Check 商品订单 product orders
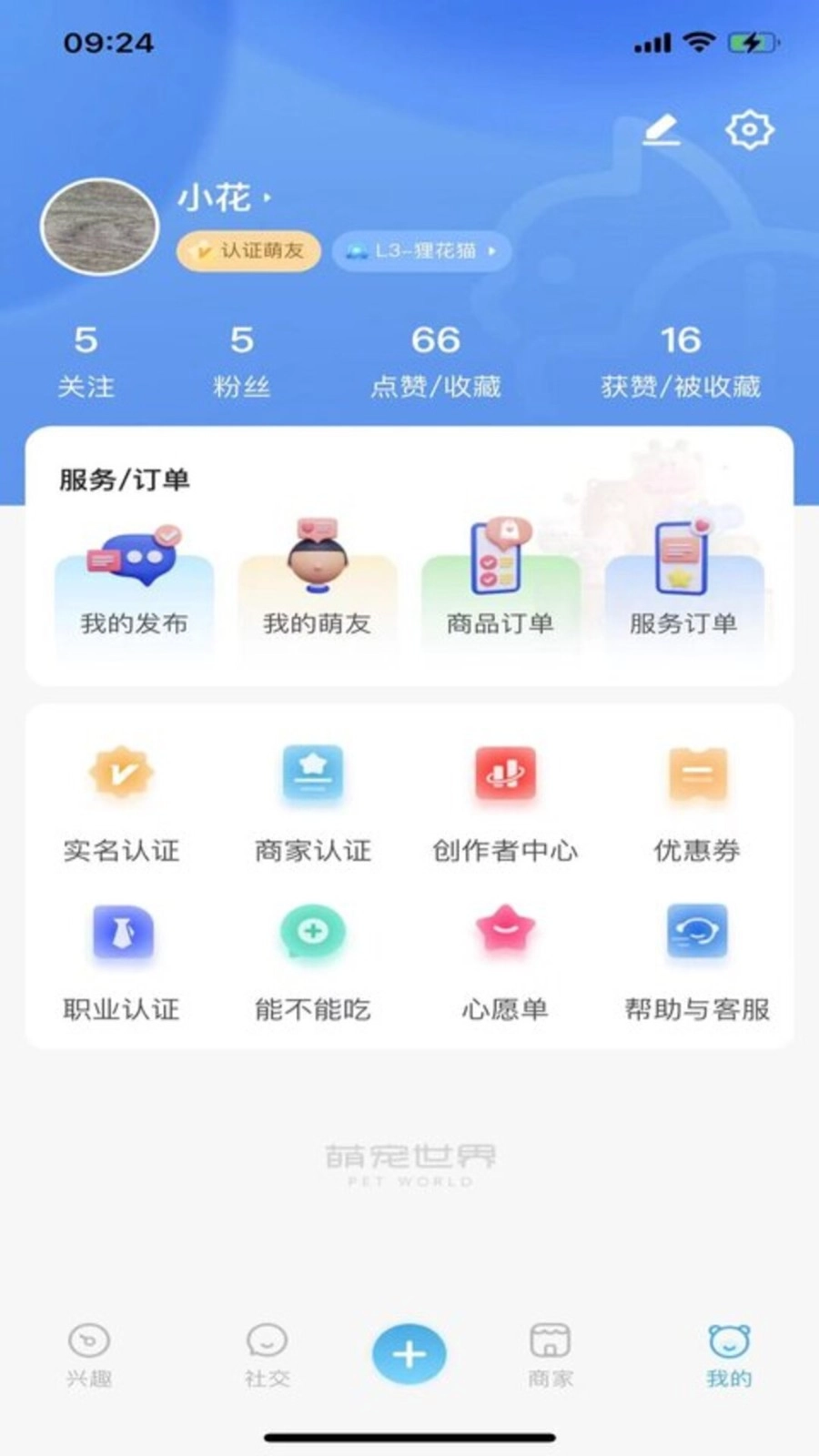The width and height of the screenshot is (819, 1456). pyautogui.click(x=500, y=582)
